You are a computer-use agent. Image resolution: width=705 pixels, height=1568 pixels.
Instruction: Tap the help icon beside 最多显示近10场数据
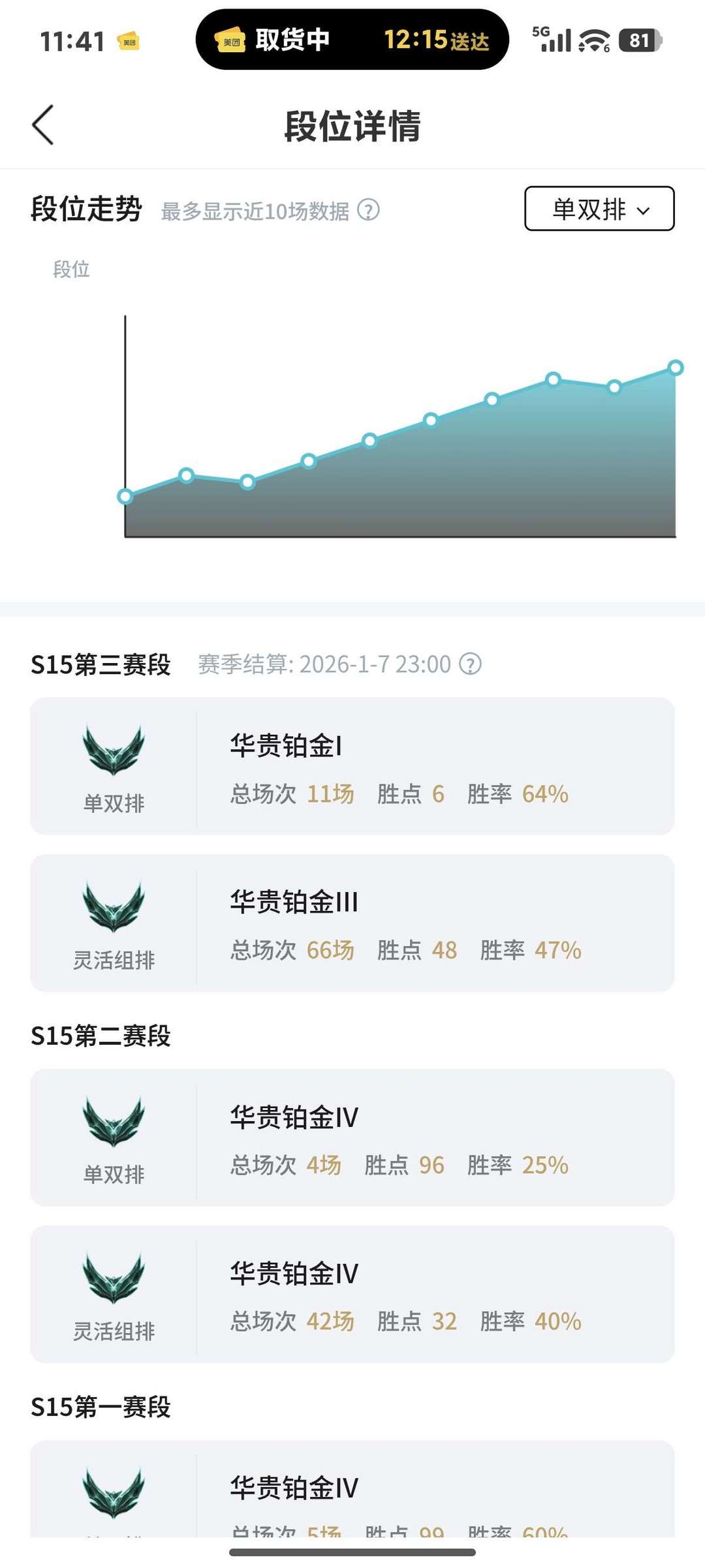point(369,209)
